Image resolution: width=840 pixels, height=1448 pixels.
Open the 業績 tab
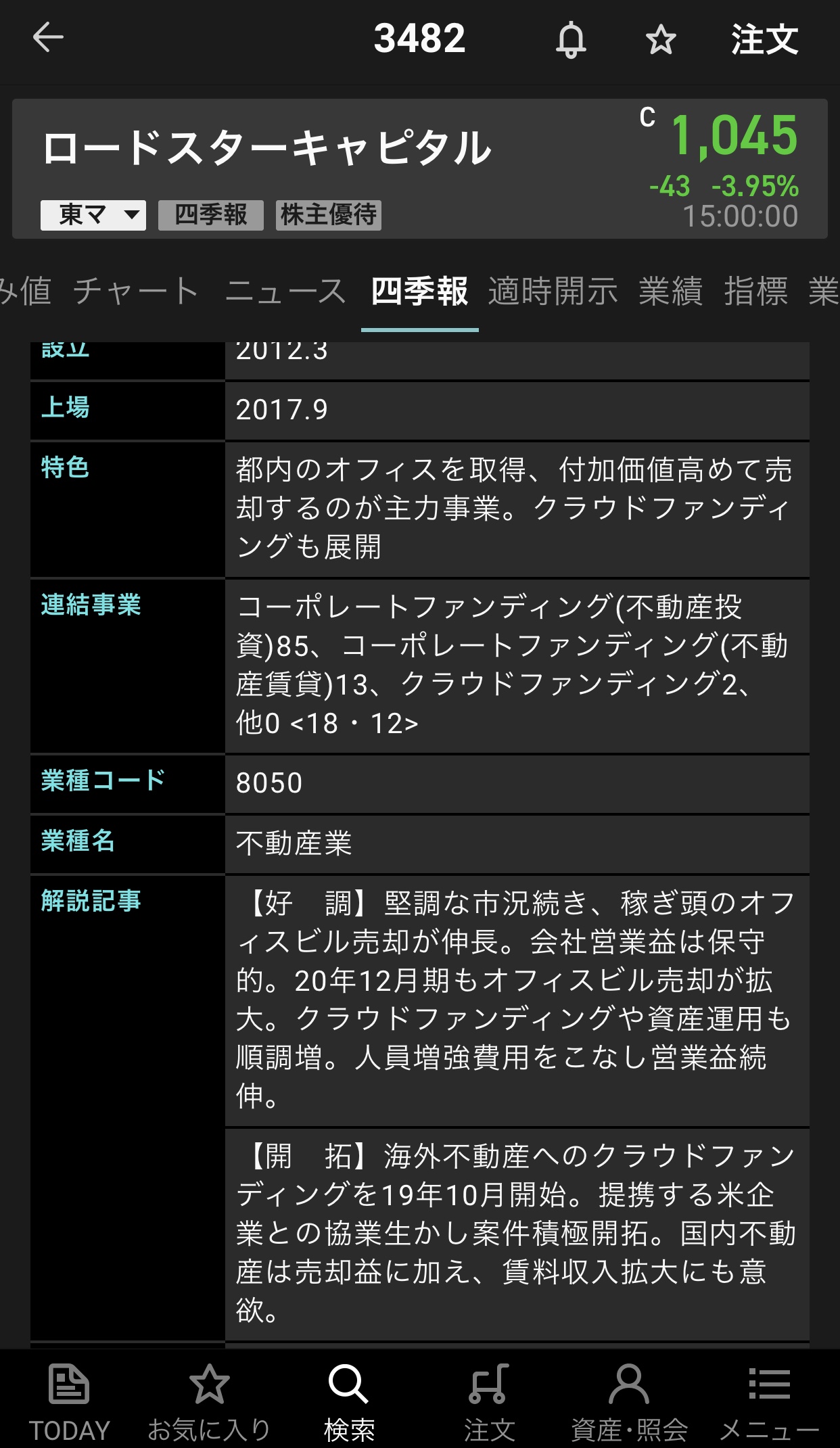pos(670,291)
